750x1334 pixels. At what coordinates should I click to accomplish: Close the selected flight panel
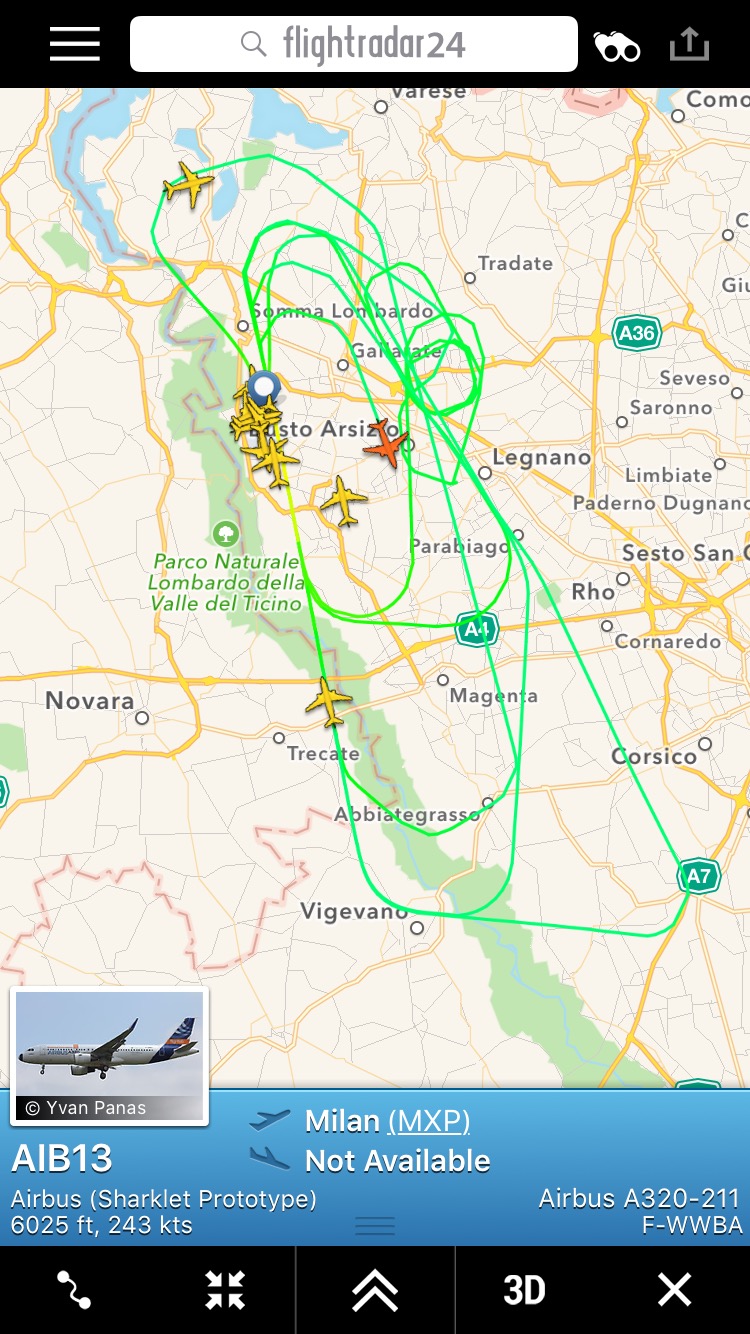click(x=674, y=1290)
